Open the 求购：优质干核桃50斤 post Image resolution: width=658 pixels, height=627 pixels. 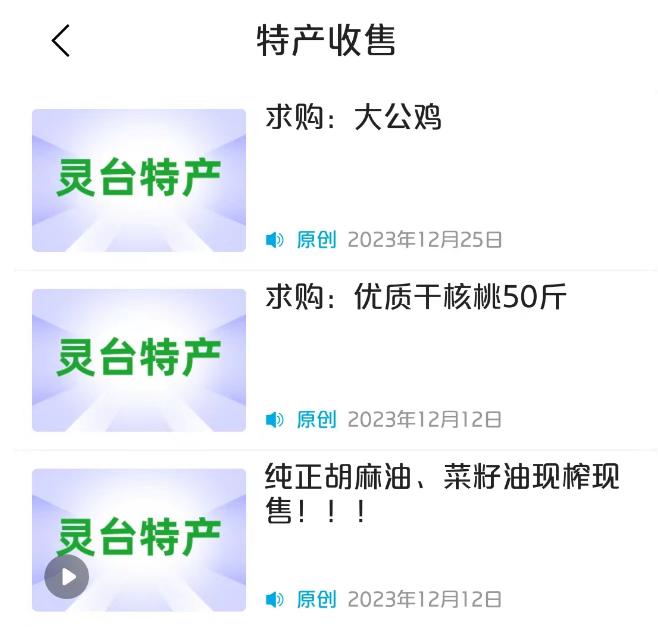415,298
